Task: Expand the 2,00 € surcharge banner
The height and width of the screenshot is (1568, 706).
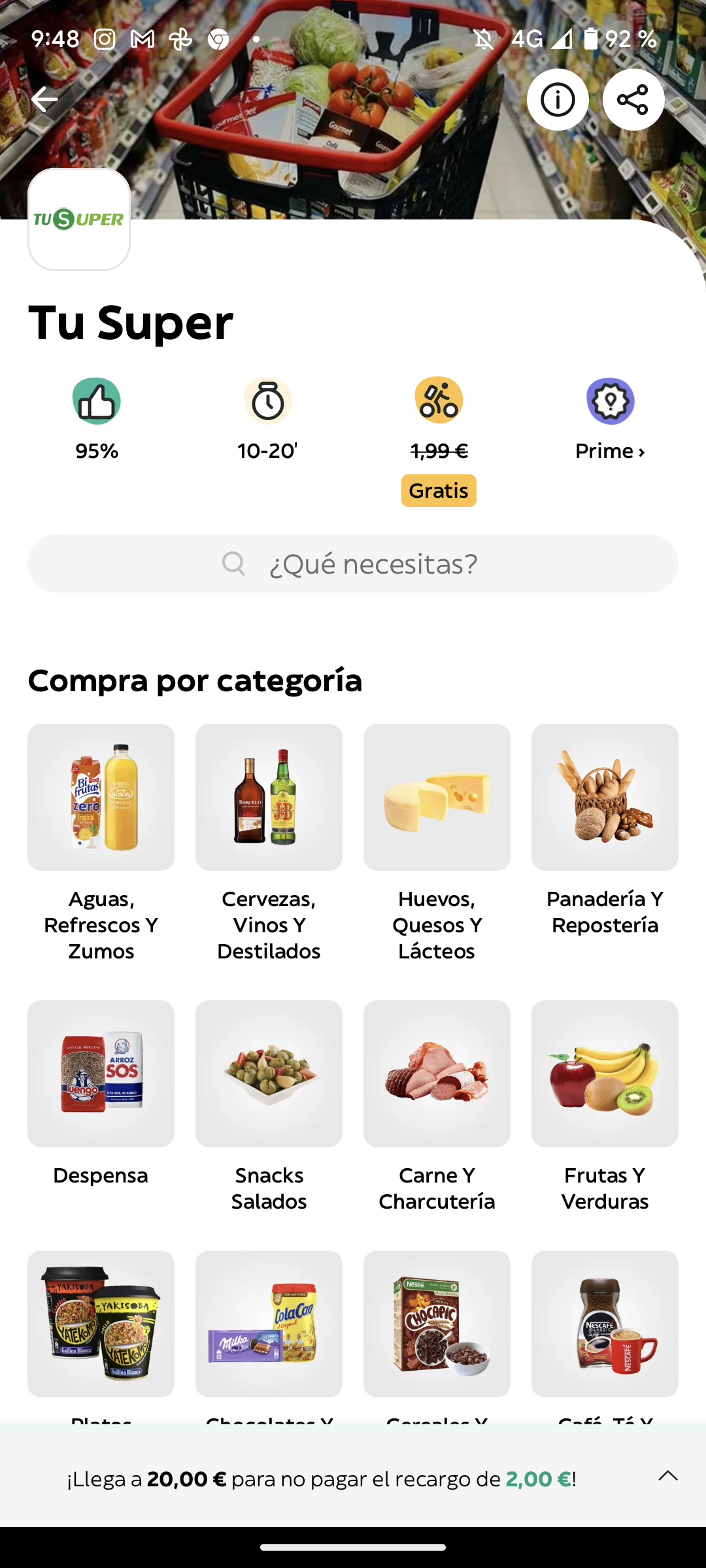Action: tap(667, 1476)
